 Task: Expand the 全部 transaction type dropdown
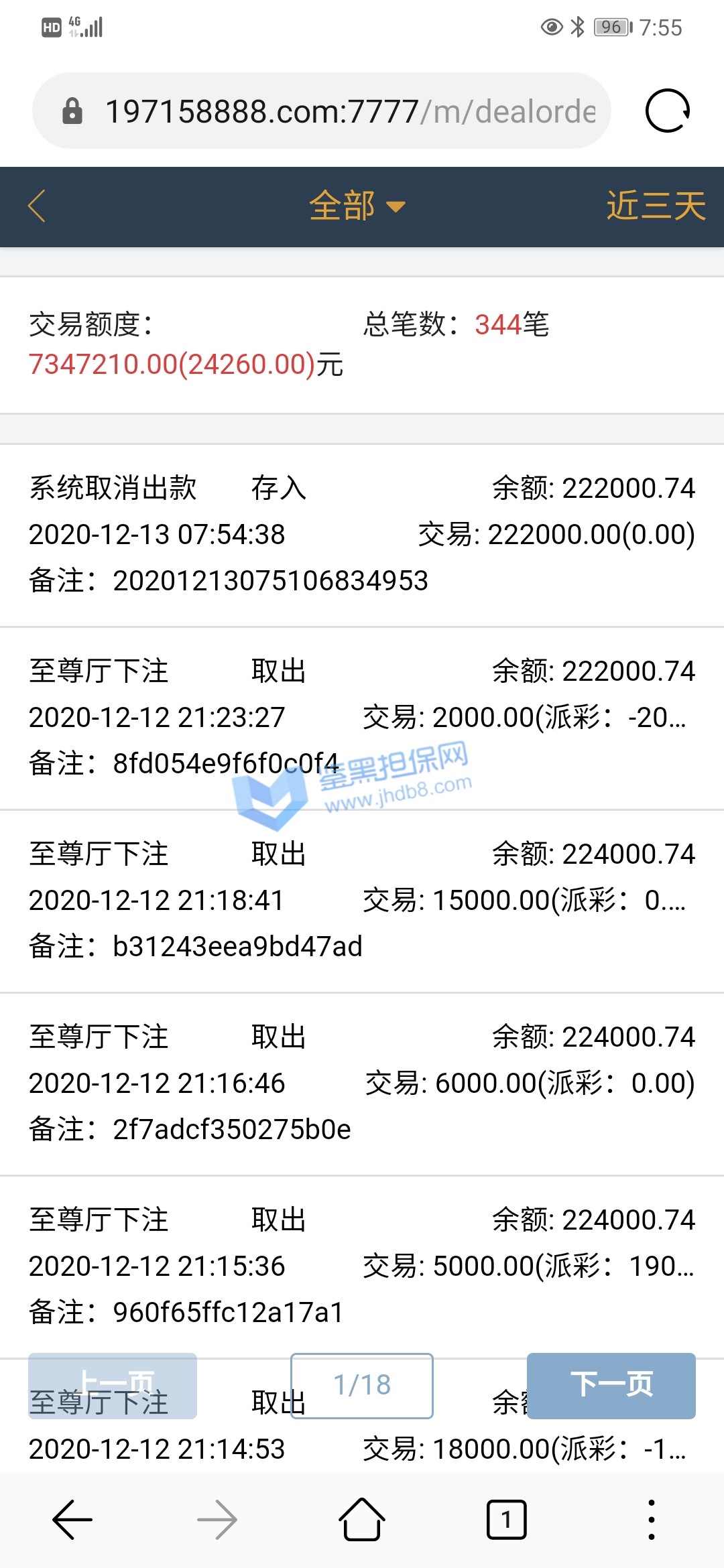[x=357, y=206]
